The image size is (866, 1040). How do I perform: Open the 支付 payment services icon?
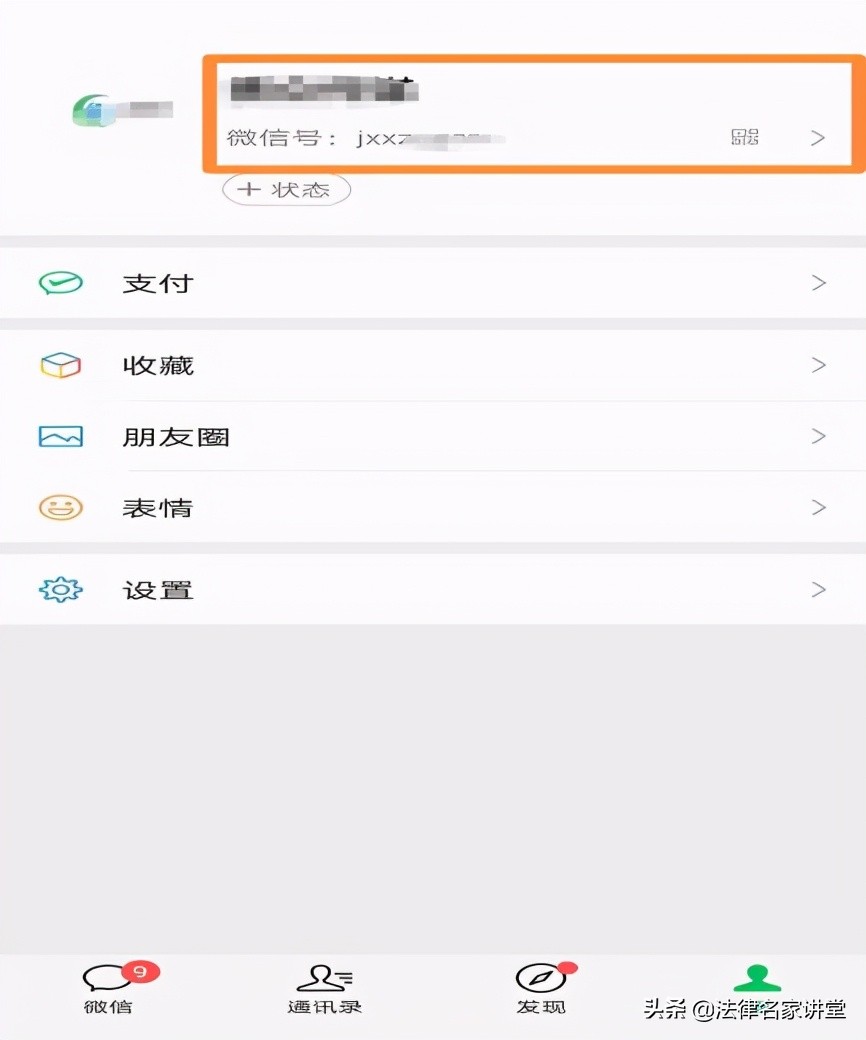click(x=58, y=283)
